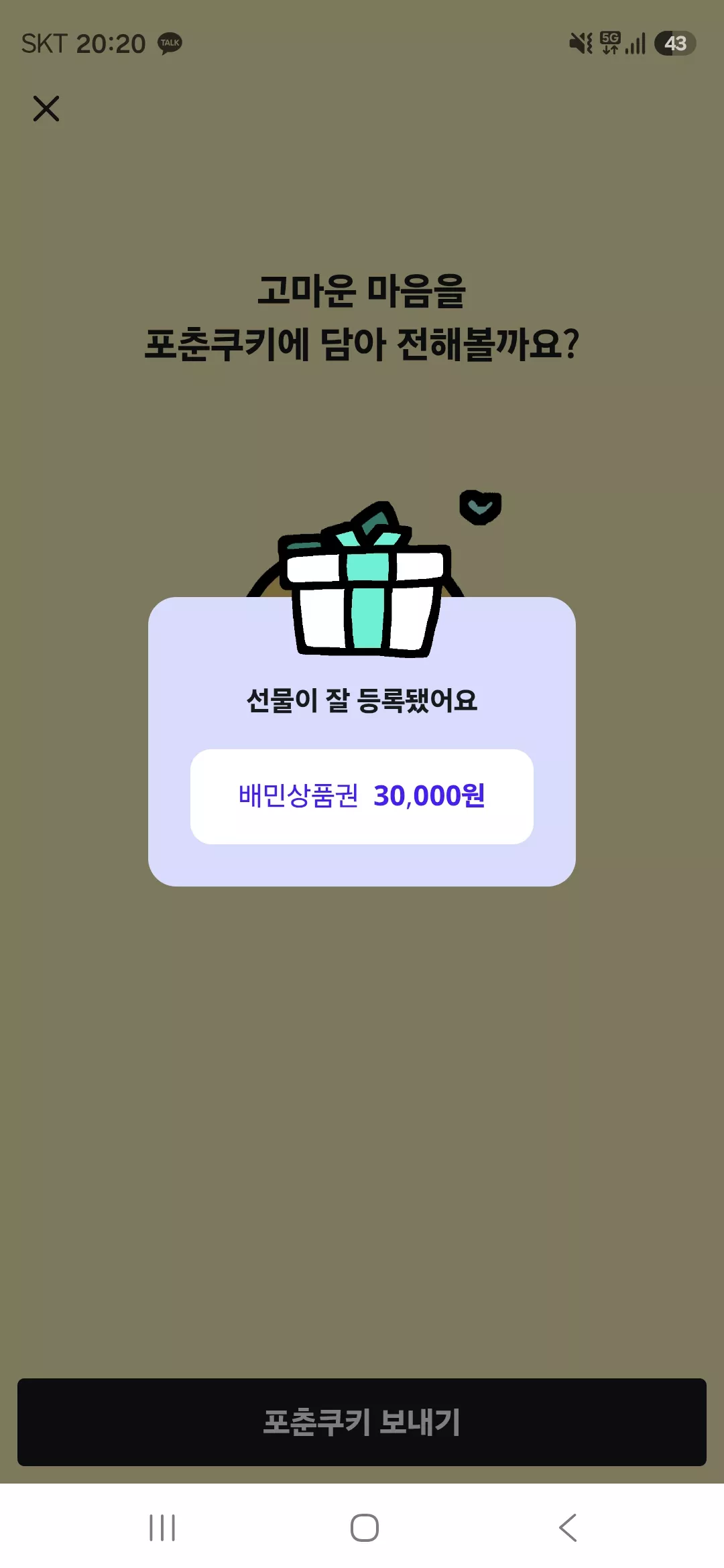Go back using the system back arrow
Viewport: 724px width, 1568px height.
[x=568, y=1528]
